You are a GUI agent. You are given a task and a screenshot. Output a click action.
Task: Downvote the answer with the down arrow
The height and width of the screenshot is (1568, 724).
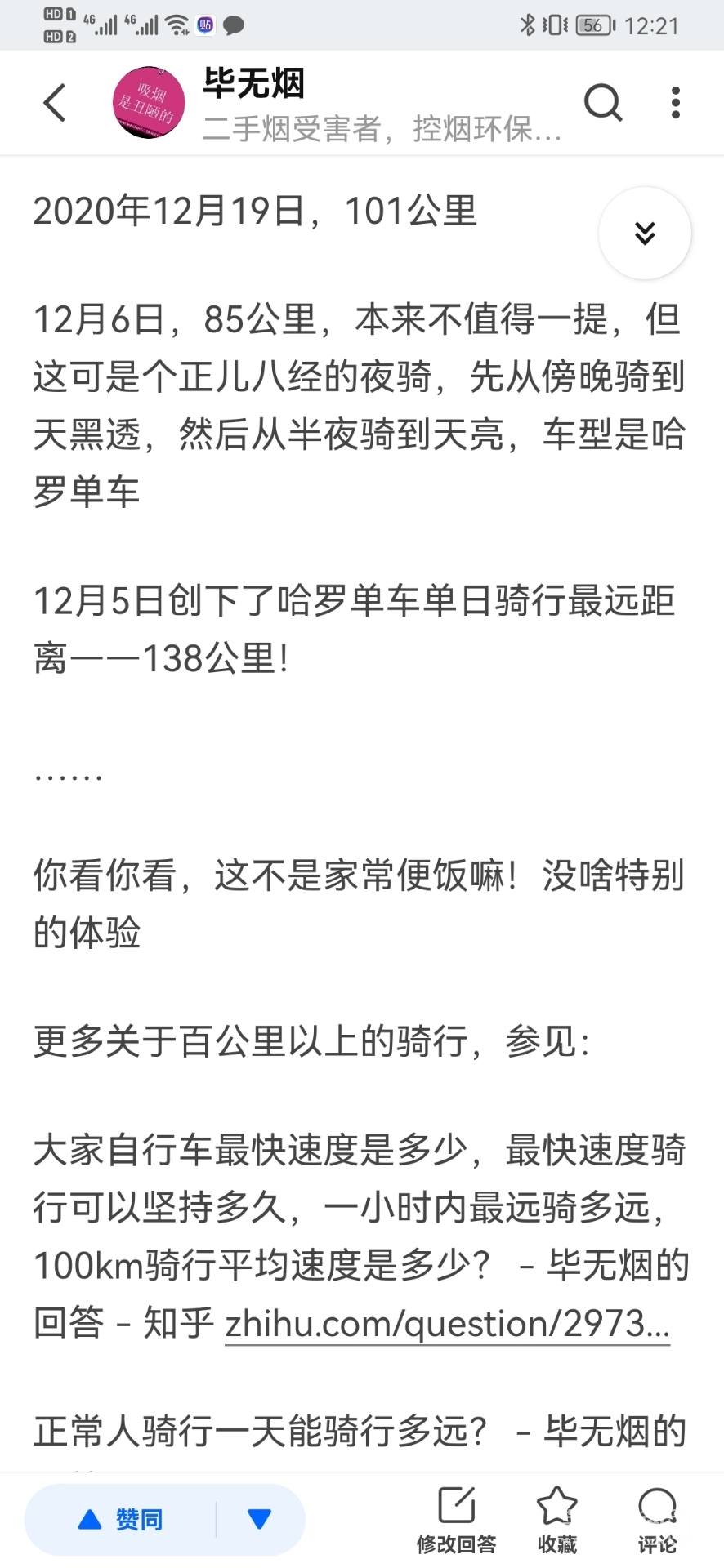(259, 1520)
